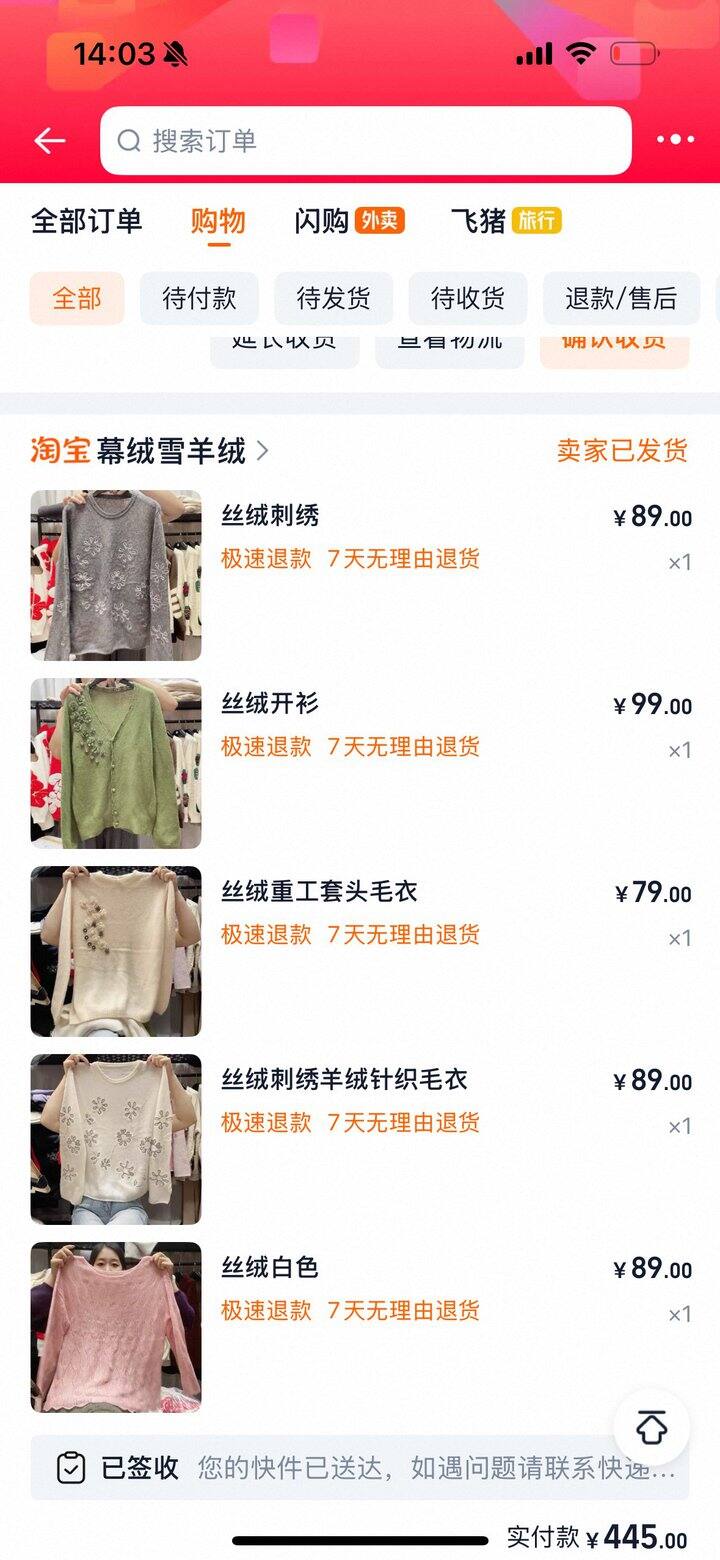Go back using the top-left arrow
Viewport: 720px width, 1560px height.
click(x=49, y=141)
